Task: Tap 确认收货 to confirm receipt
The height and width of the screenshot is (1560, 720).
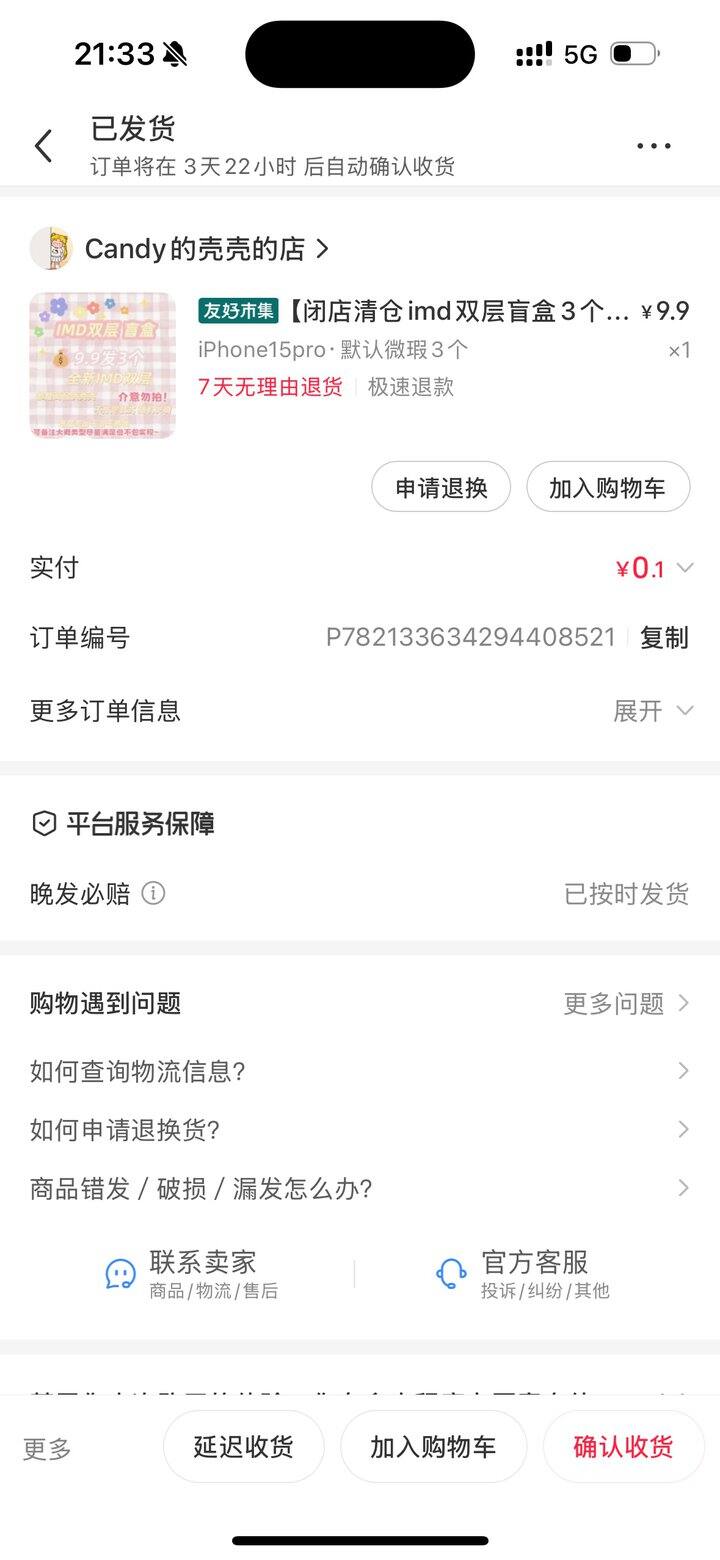Action: (x=622, y=1446)
